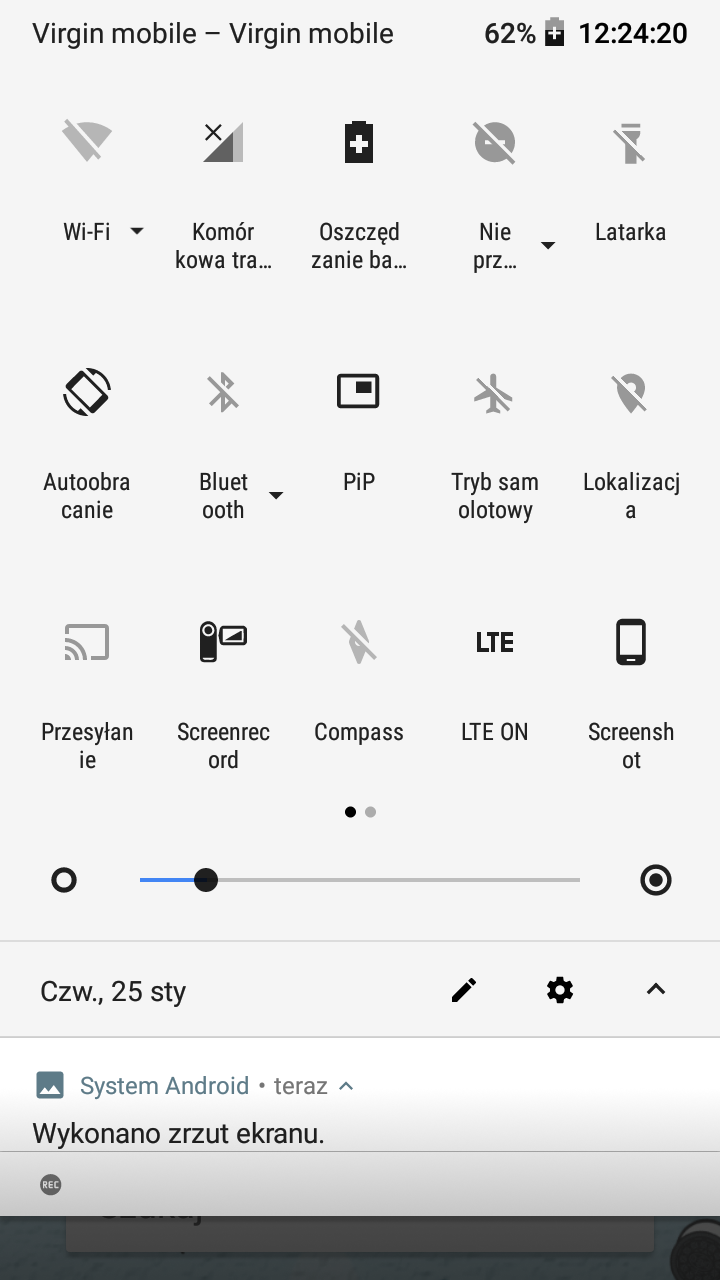720x1280 pixels.
Task: Toggle the Nie przeszkadzać tile
Action: [x=494, y=142]
